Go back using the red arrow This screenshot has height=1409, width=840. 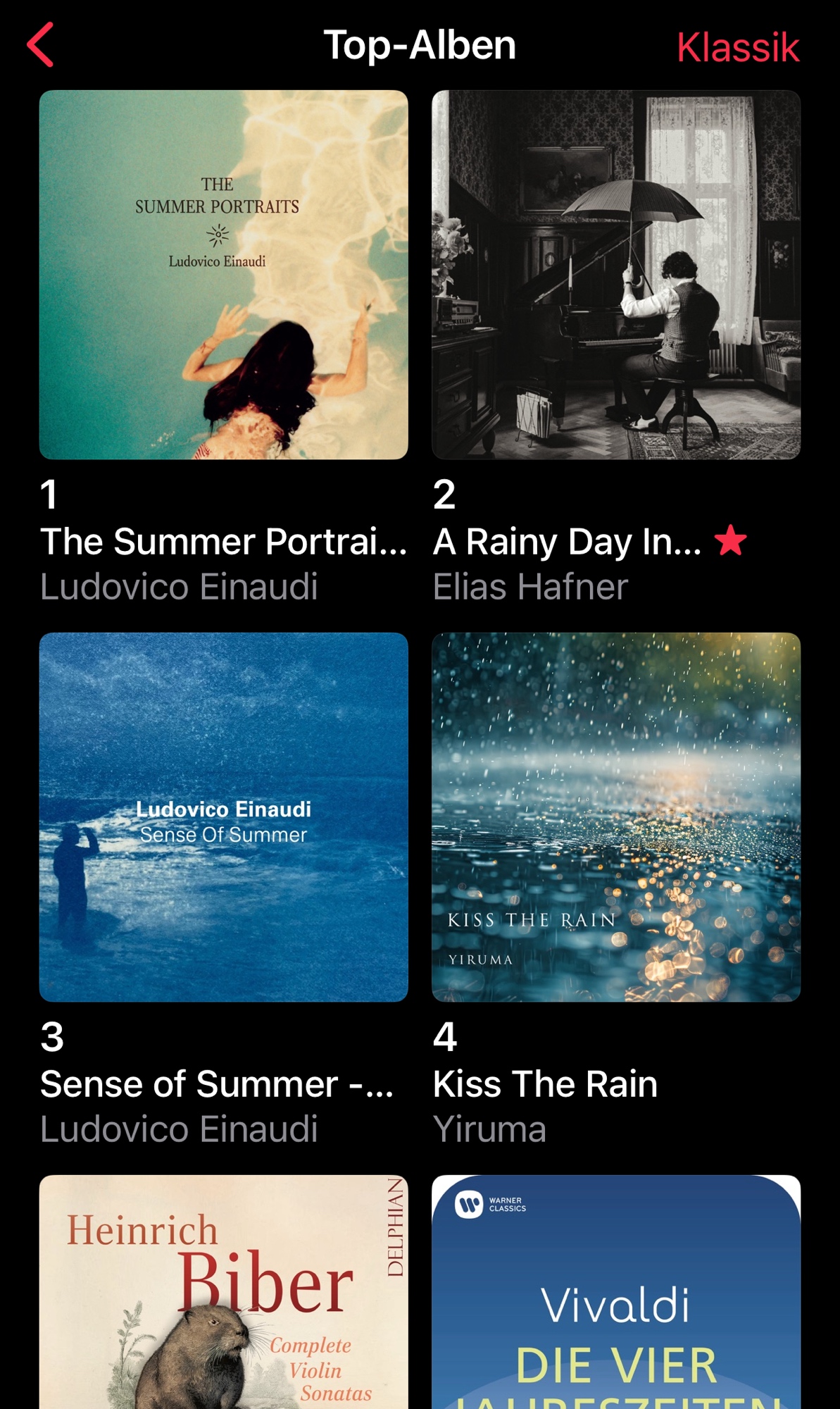[41, 45]
